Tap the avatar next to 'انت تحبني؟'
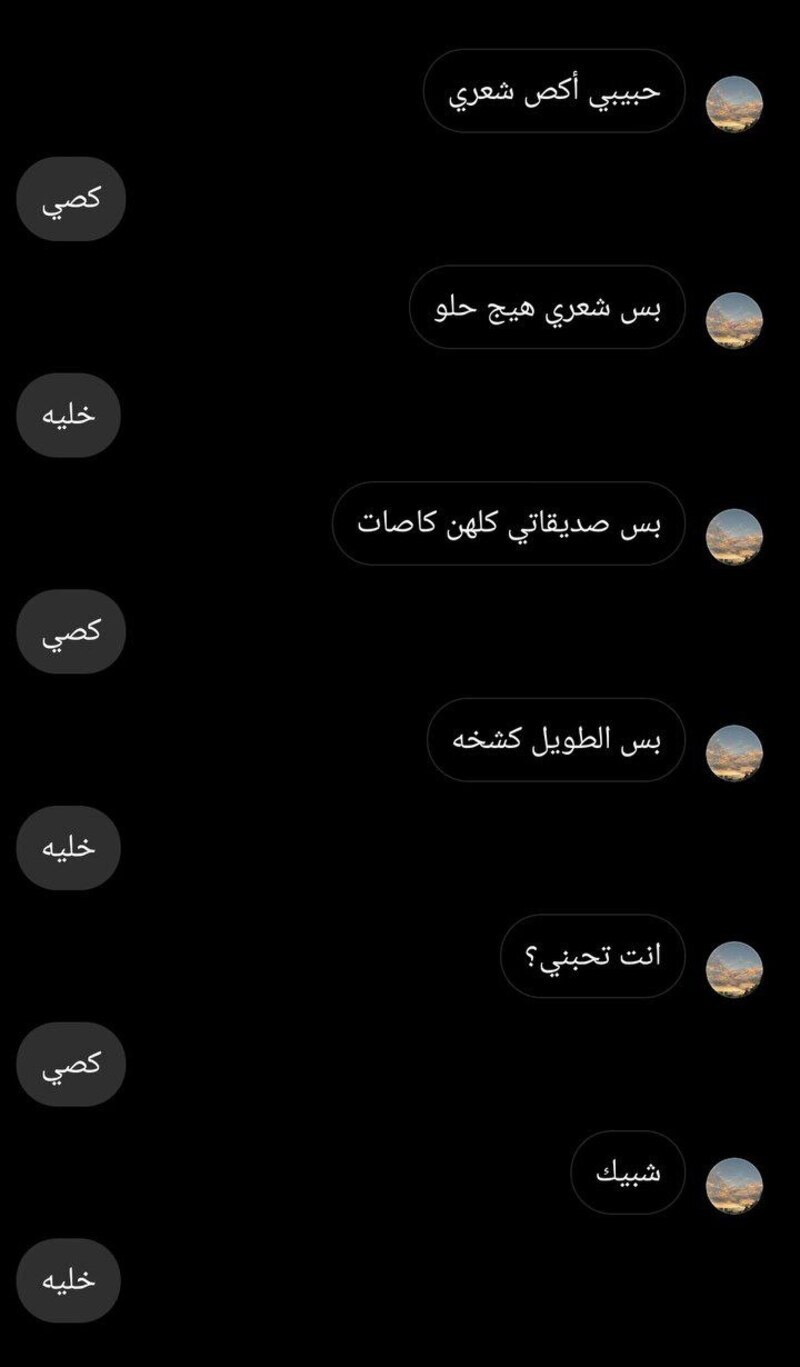 tap(734, 969)
